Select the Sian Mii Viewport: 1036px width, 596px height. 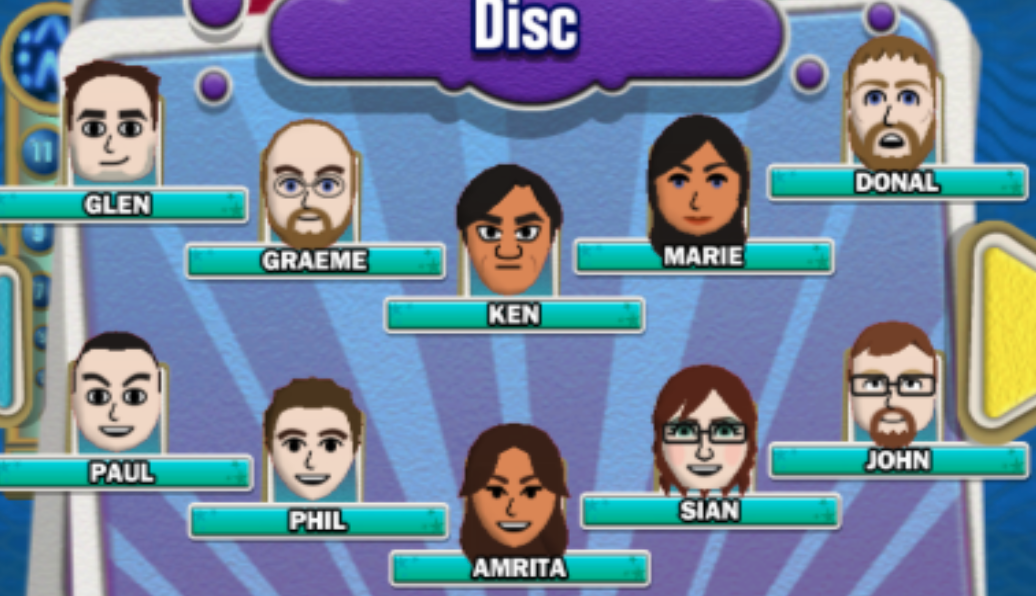click(x=704, y=433)
